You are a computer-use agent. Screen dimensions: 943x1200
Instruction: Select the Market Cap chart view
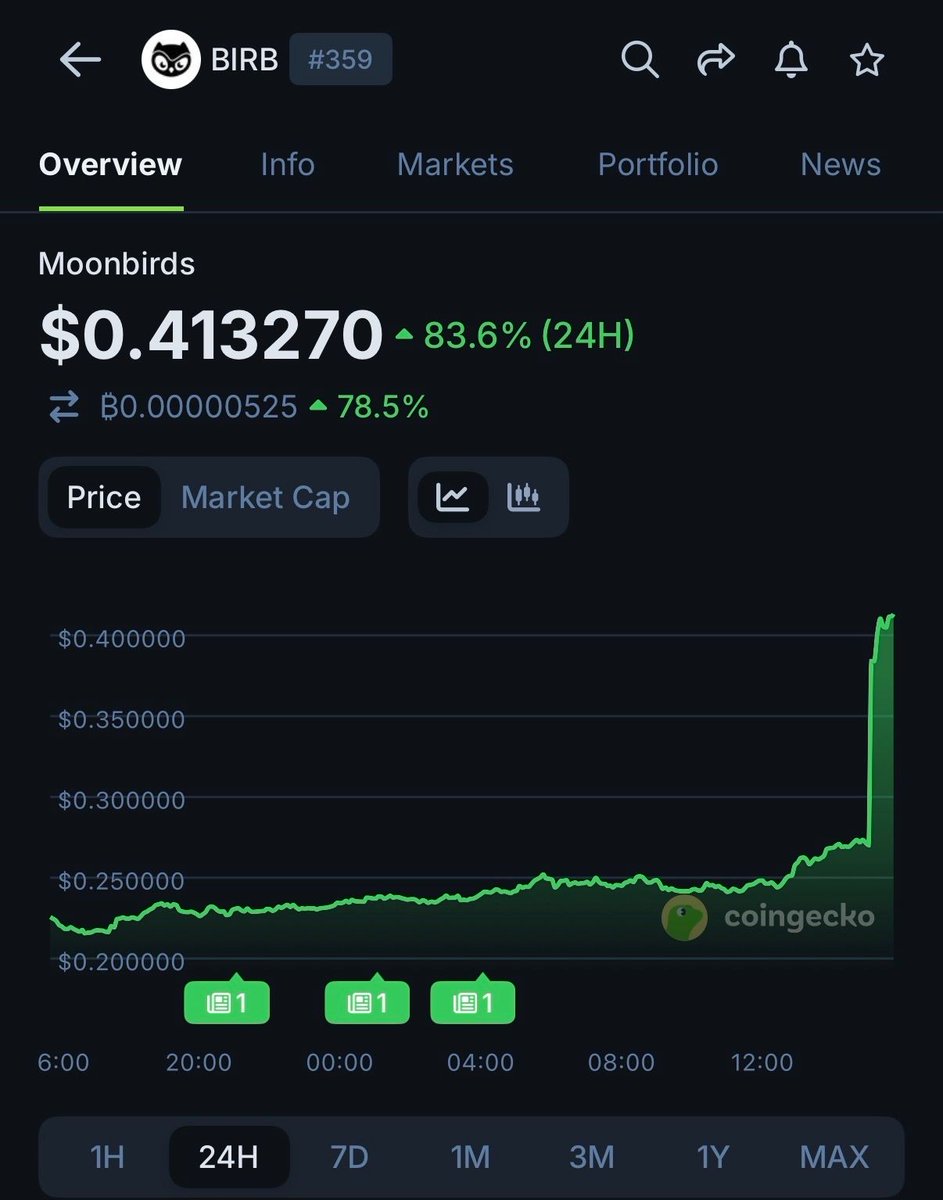(265, 497)
